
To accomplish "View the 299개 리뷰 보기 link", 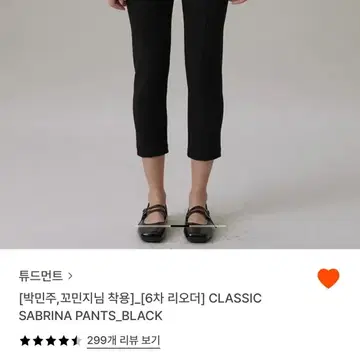I will click(124, 341).
